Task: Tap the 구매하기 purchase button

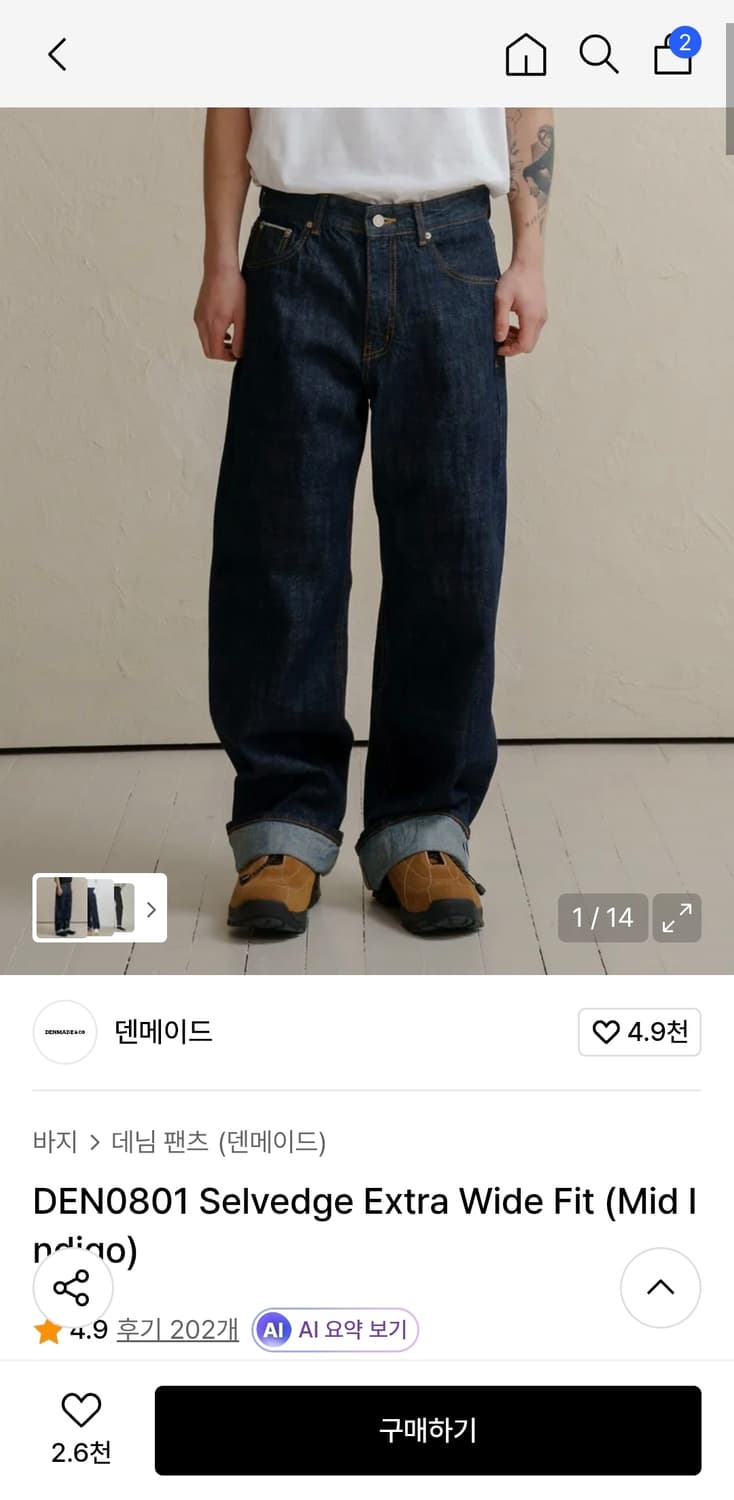Action: pyautogui.click(x=427, y=1430)
